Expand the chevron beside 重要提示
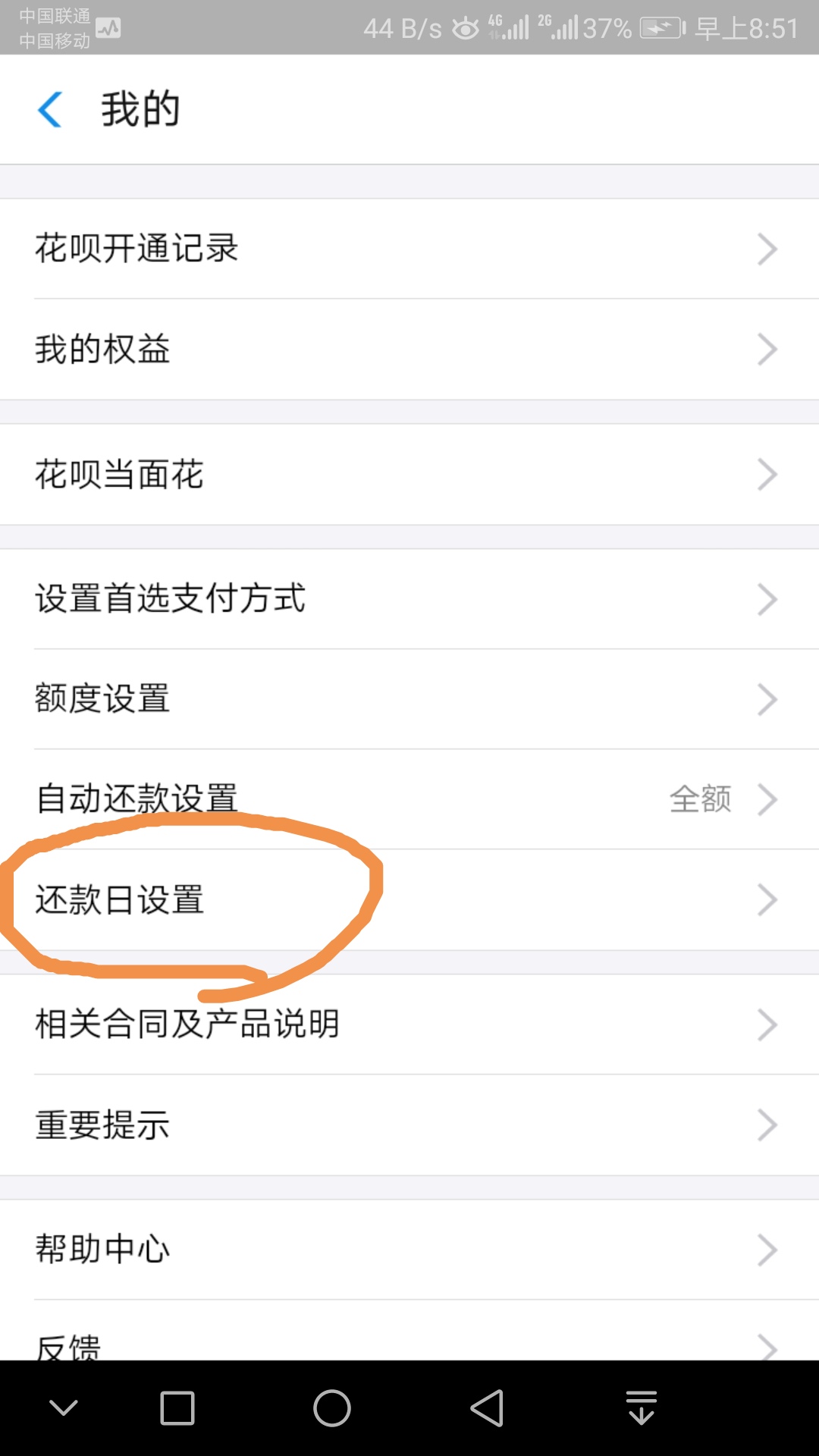The image size is (819, 1456). coord(767,1125)
